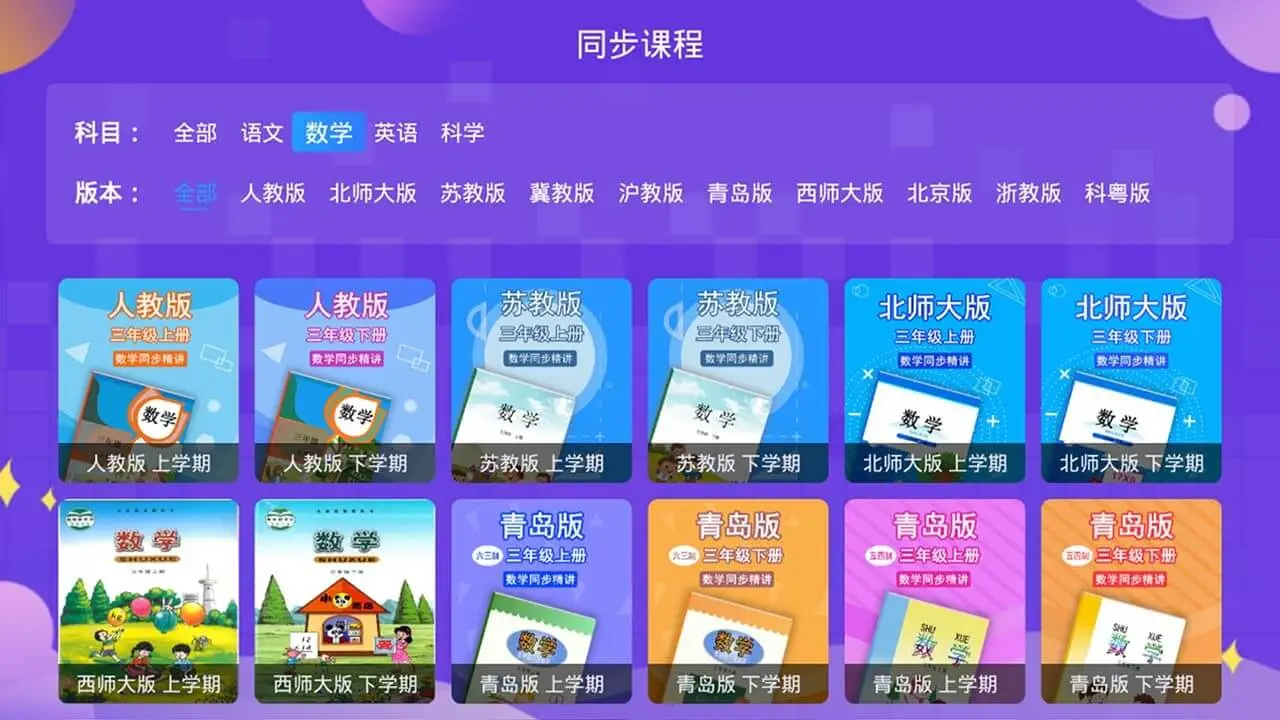
Task: Switch subject filter to 英语
Action: [396, 132]
